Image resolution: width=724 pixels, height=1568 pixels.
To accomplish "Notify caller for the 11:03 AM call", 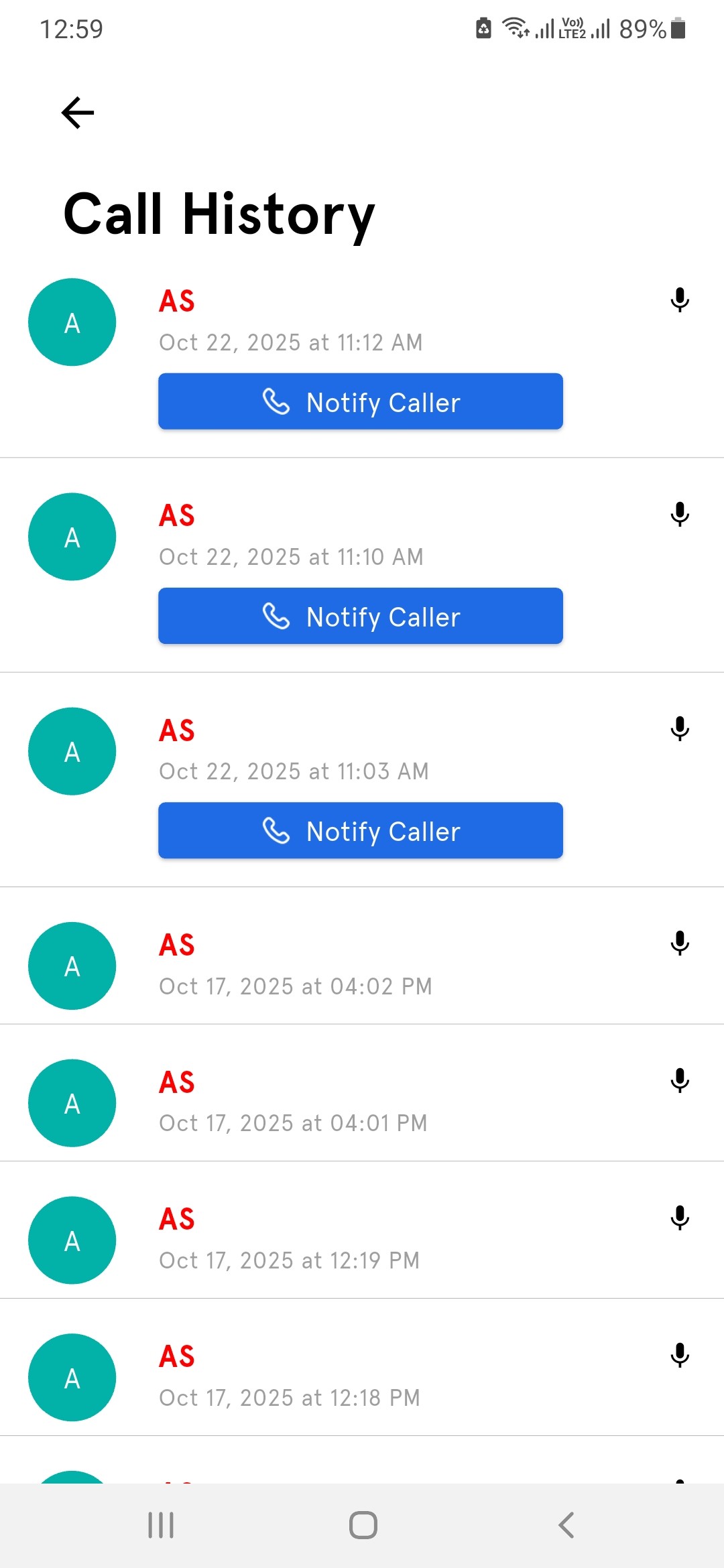I will 360,831.
